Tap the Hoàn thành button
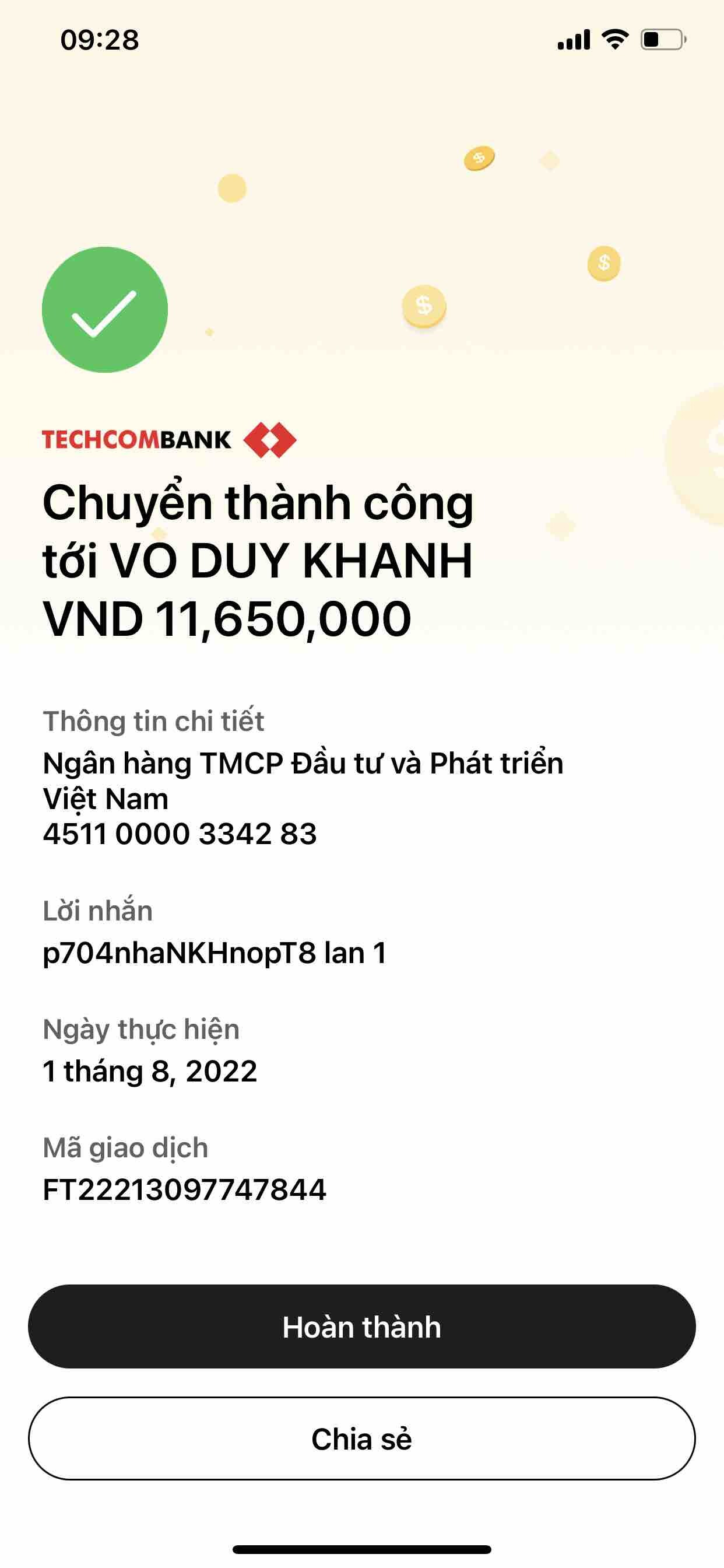This screenshot has height=1568, width=724. [361, 1326]
